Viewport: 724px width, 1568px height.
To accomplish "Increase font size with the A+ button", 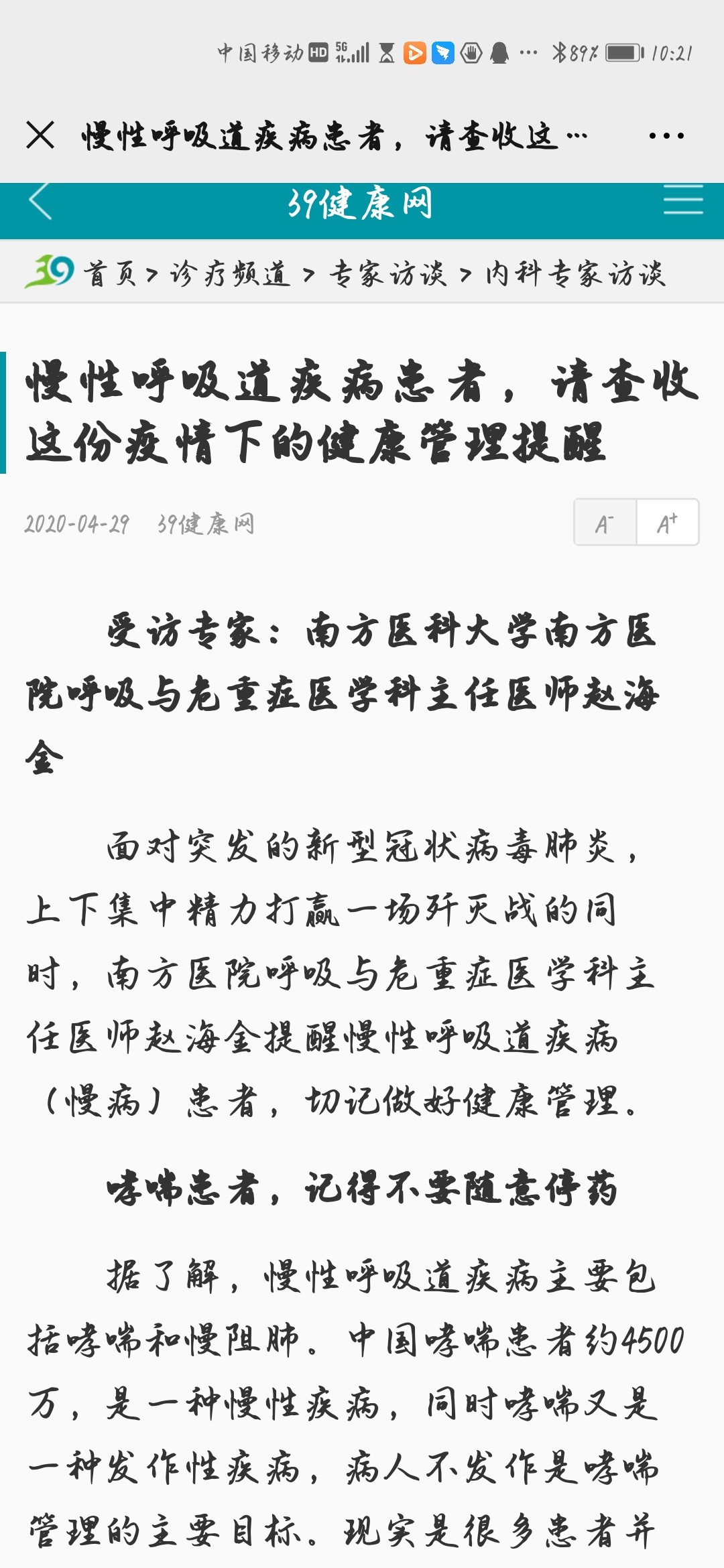I will coord(668,522).
